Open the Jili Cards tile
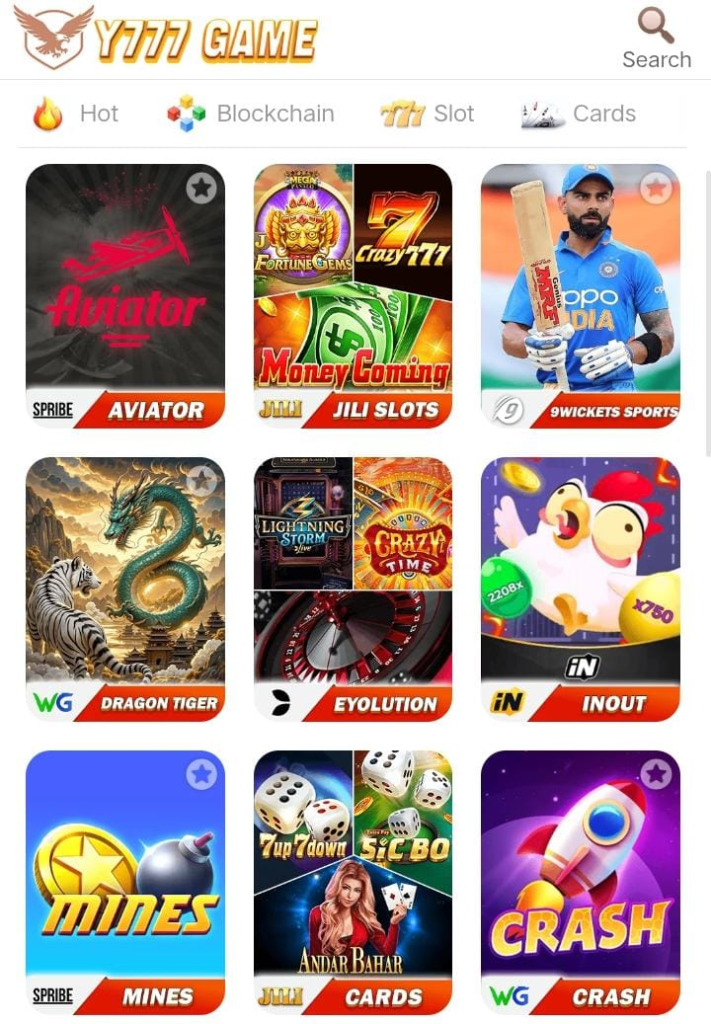 coord(352,880)
